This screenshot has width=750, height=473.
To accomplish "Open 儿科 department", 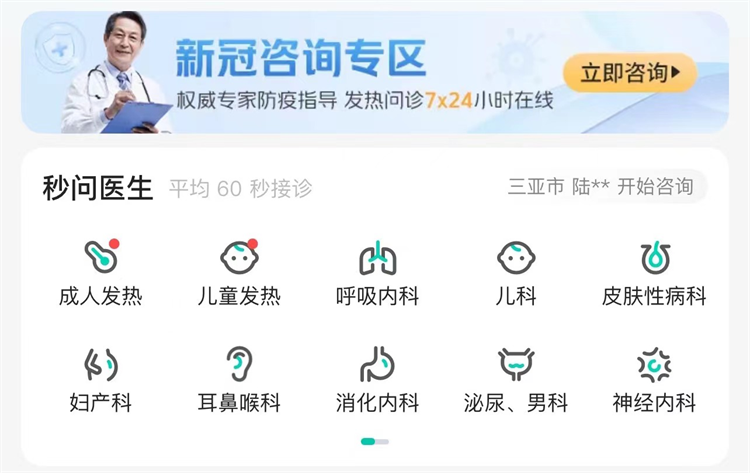I will (516, 272).
